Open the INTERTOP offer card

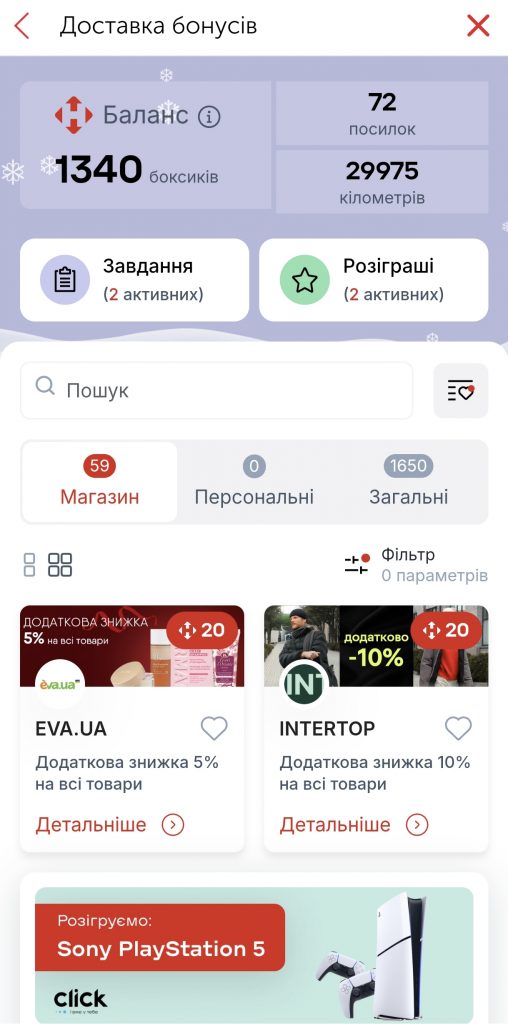[376, 728]
